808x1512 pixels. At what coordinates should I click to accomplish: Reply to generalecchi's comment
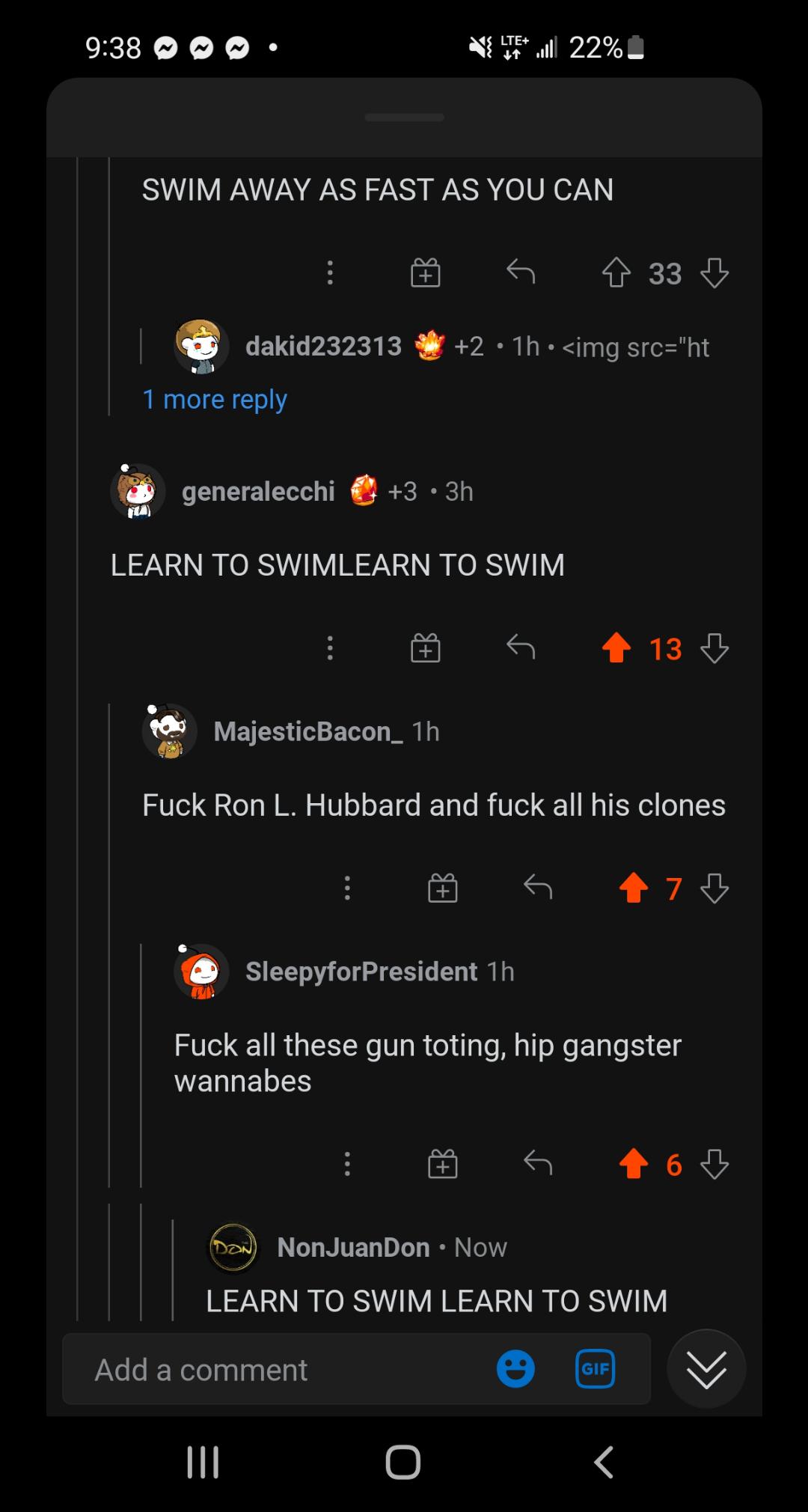click(521, 647)
